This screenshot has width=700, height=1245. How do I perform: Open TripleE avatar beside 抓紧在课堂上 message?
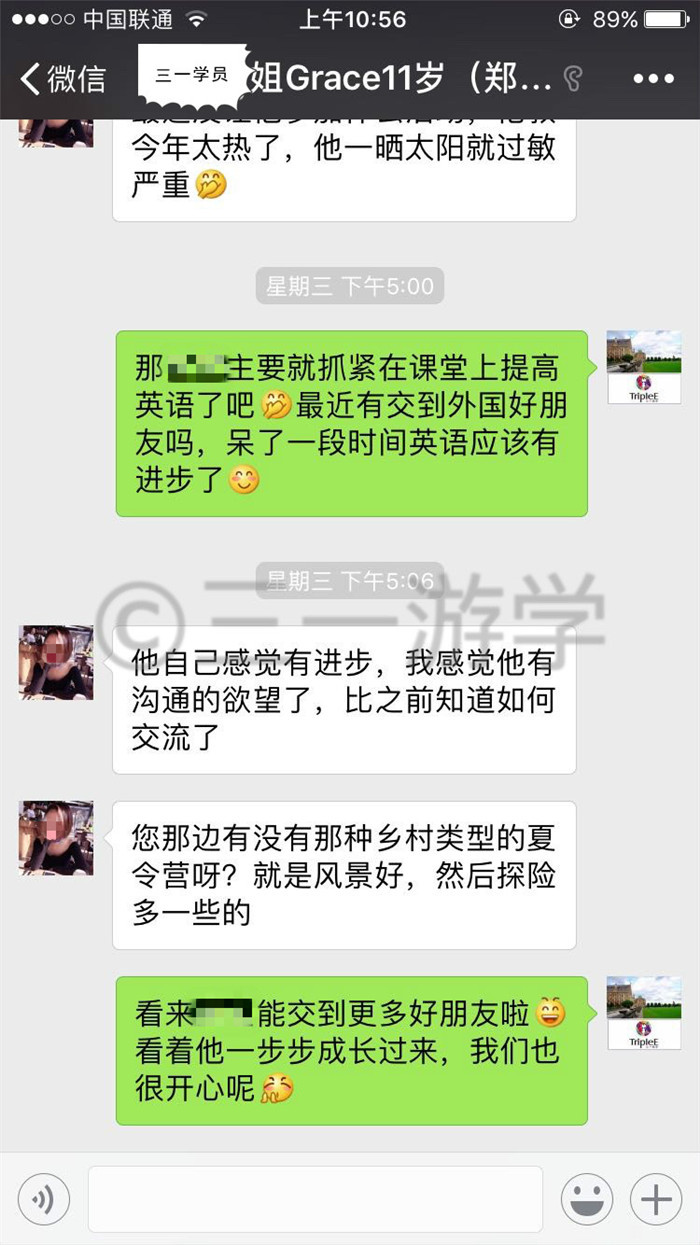pyautogui.click(x=644, y=367)
